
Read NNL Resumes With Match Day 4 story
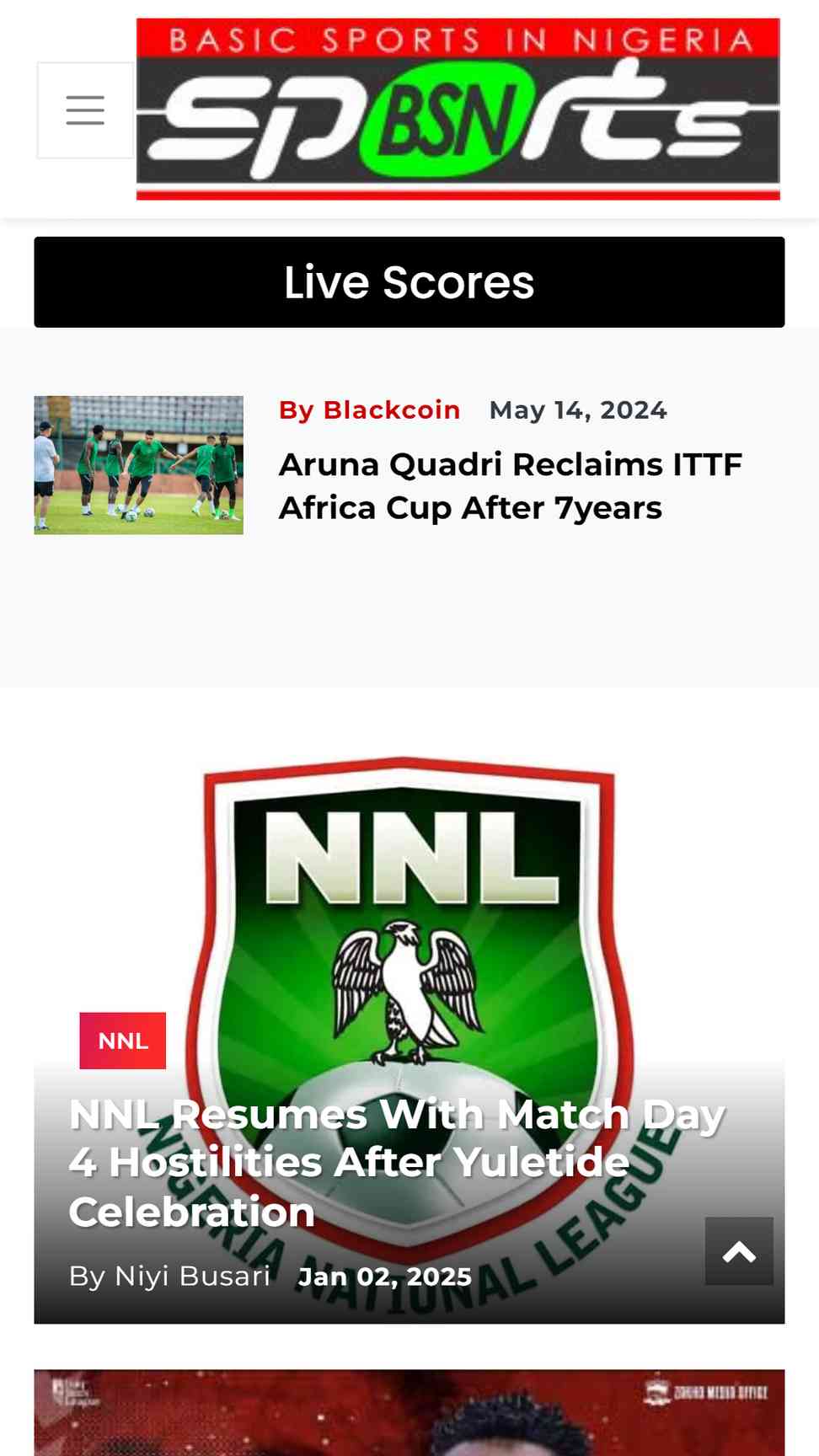[x=397, y=1163]
